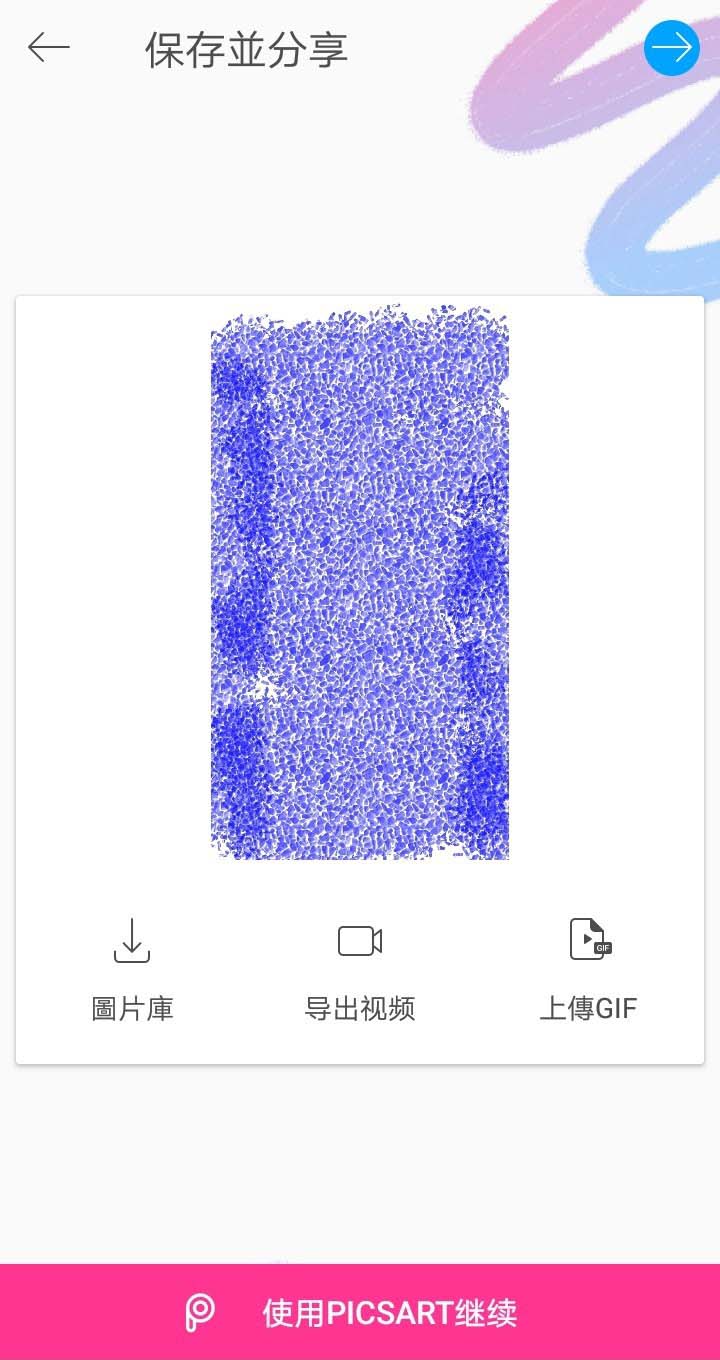Choose 上傳GIF to upload a GIF
This screenshot has height=1360, width=720.
pyautogui.click(x=588, y=968)
